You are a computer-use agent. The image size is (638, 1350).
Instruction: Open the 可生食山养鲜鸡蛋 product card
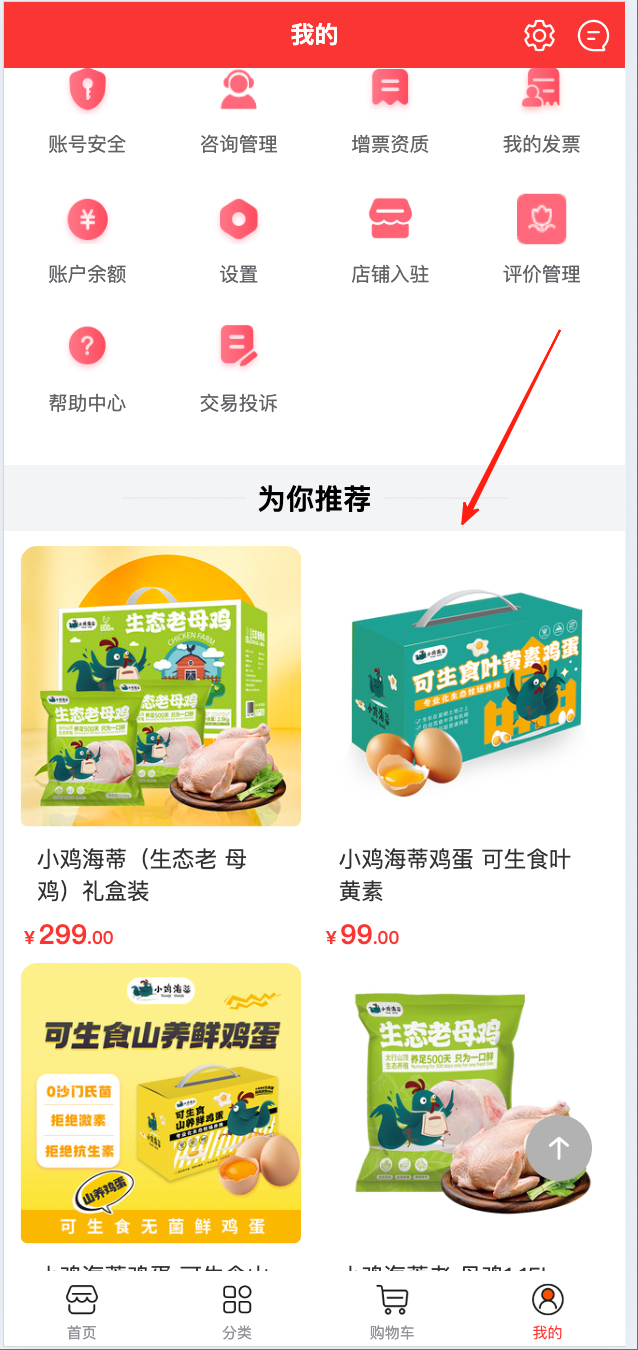click(161, 1102)
